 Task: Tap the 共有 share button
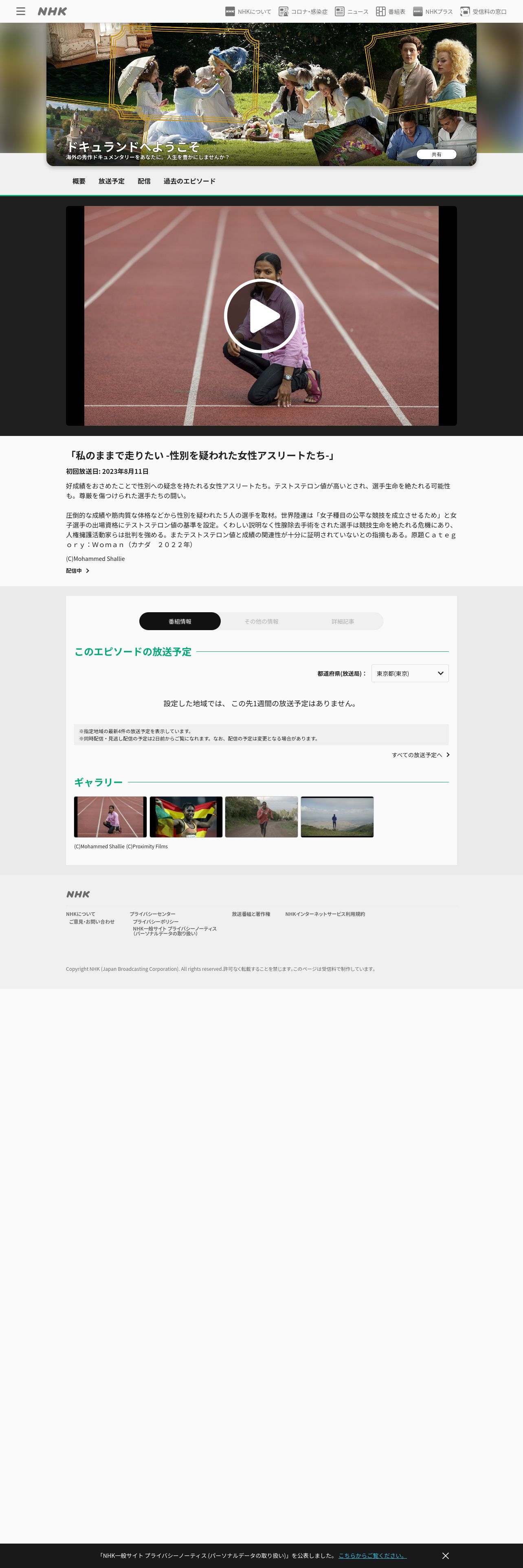pyautogui.click(x=436, y=155)
